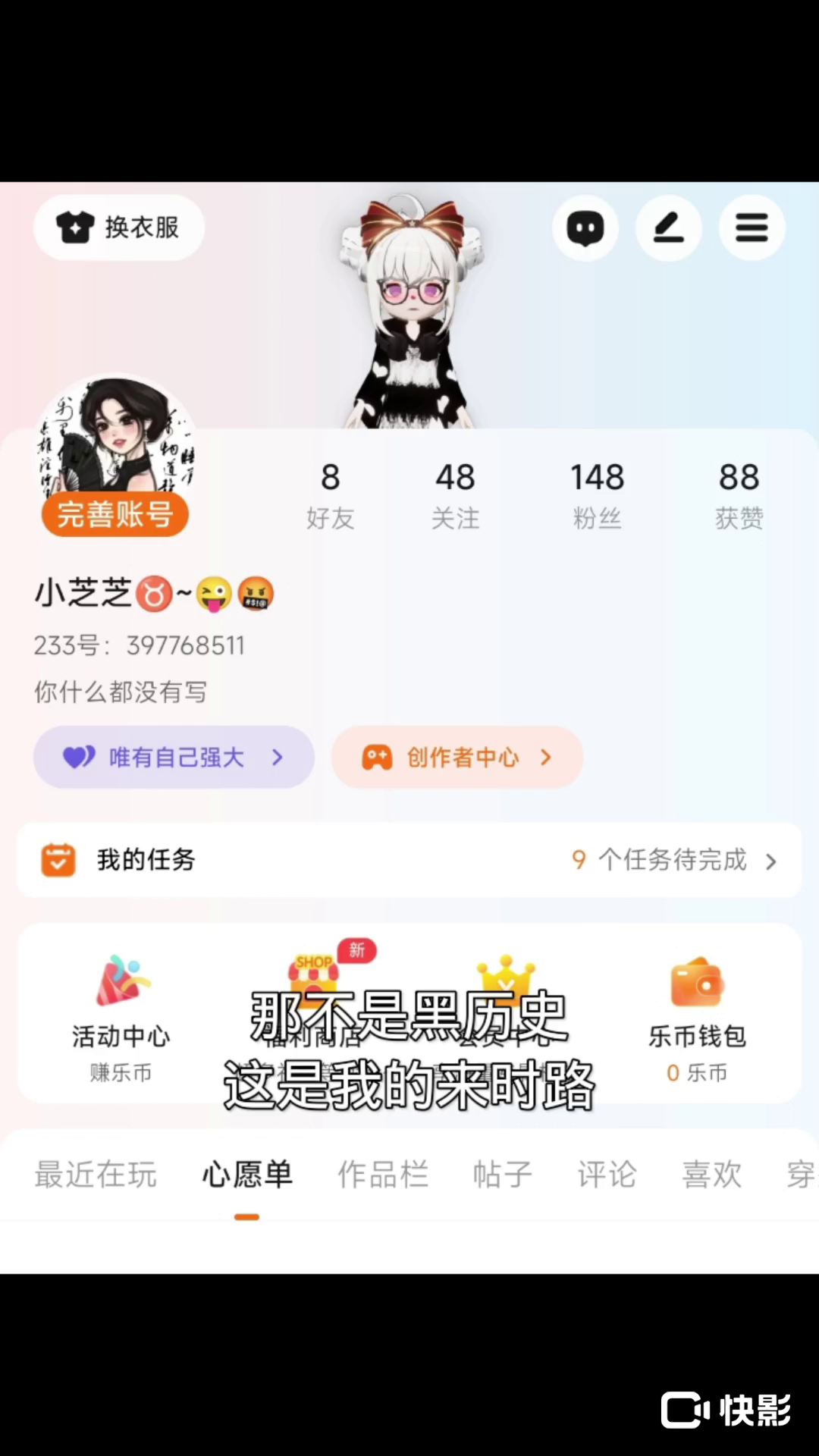The image size is (819, 1456).
Task: Open the 我的任务 row
Action: point(409,860)
